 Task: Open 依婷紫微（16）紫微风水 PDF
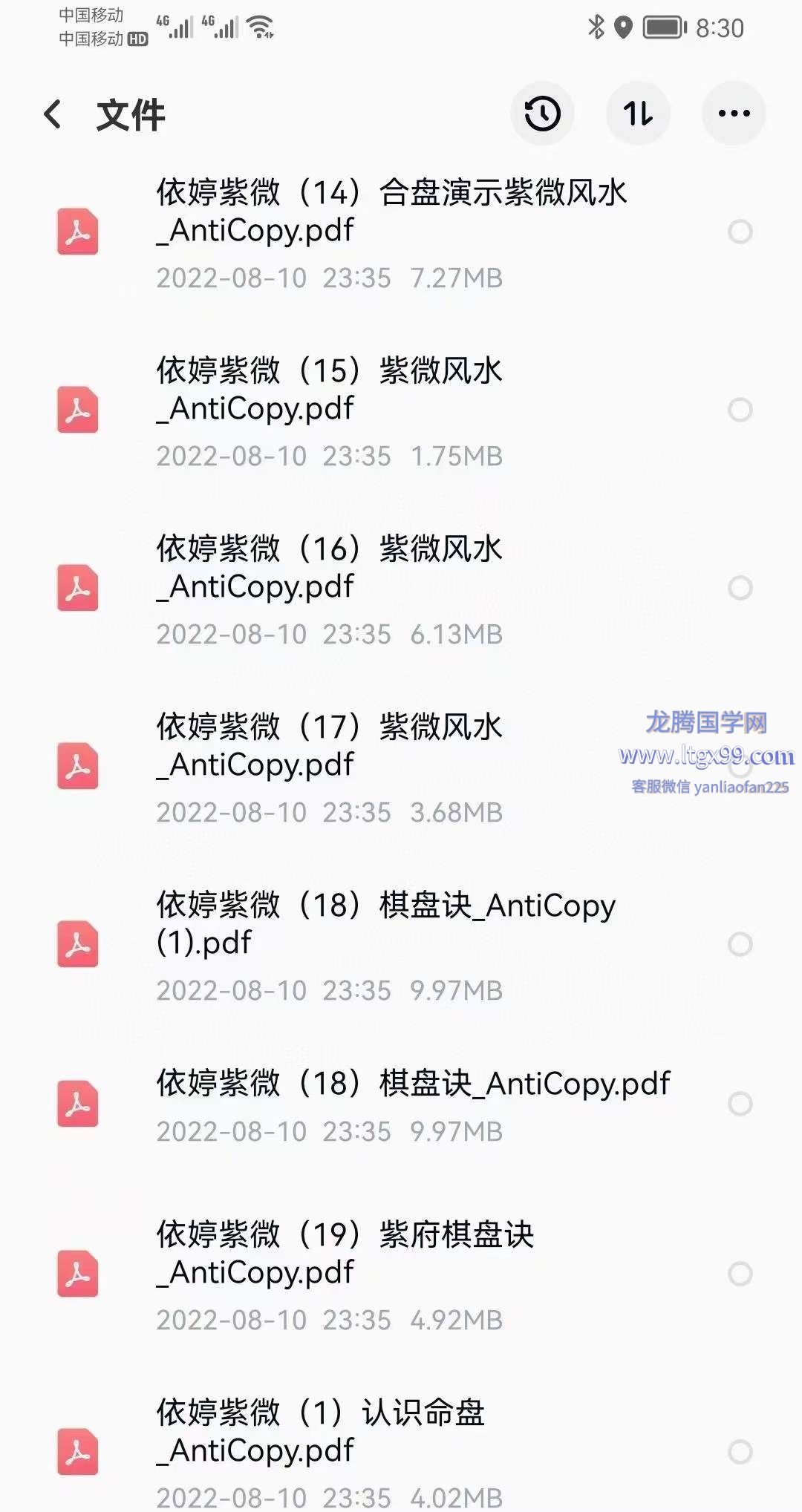tap(330, 568)
